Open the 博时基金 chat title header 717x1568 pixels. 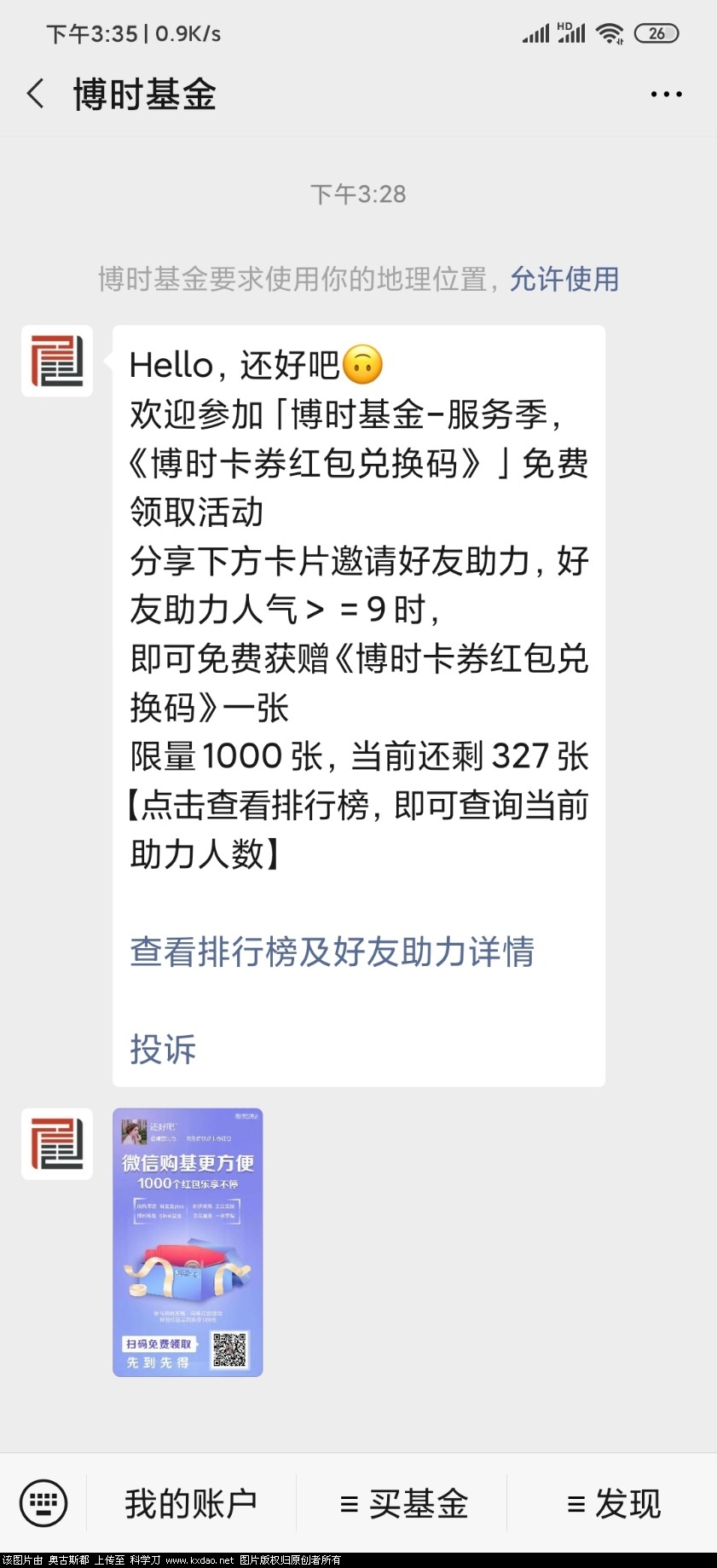tap(145, 96)
